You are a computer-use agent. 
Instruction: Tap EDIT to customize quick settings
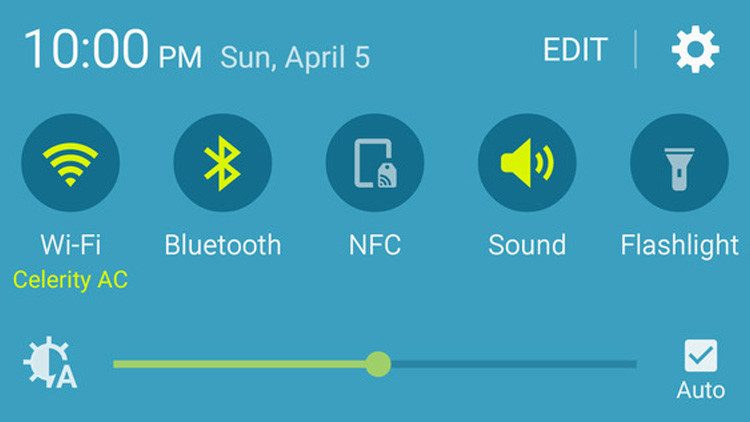click(574, 50)
